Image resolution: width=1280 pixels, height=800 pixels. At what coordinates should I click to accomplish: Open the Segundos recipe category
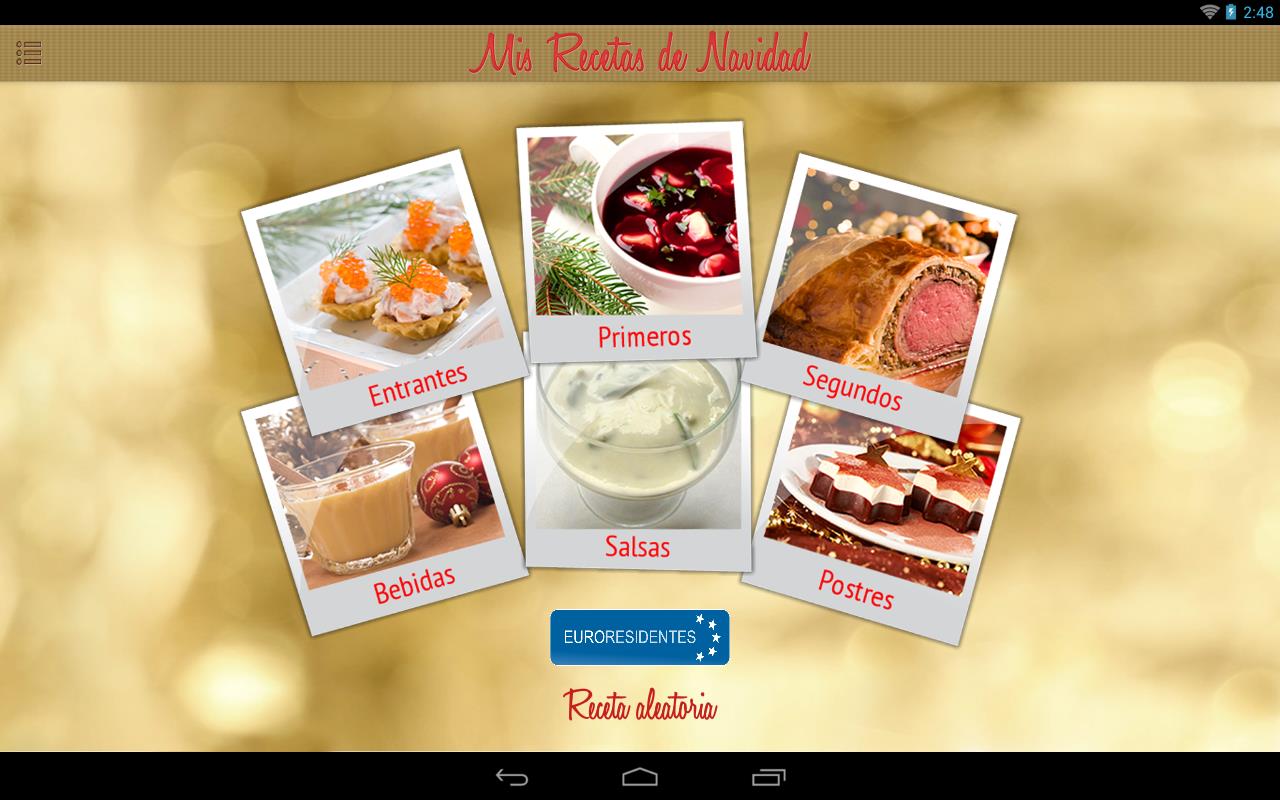(878, 290)
